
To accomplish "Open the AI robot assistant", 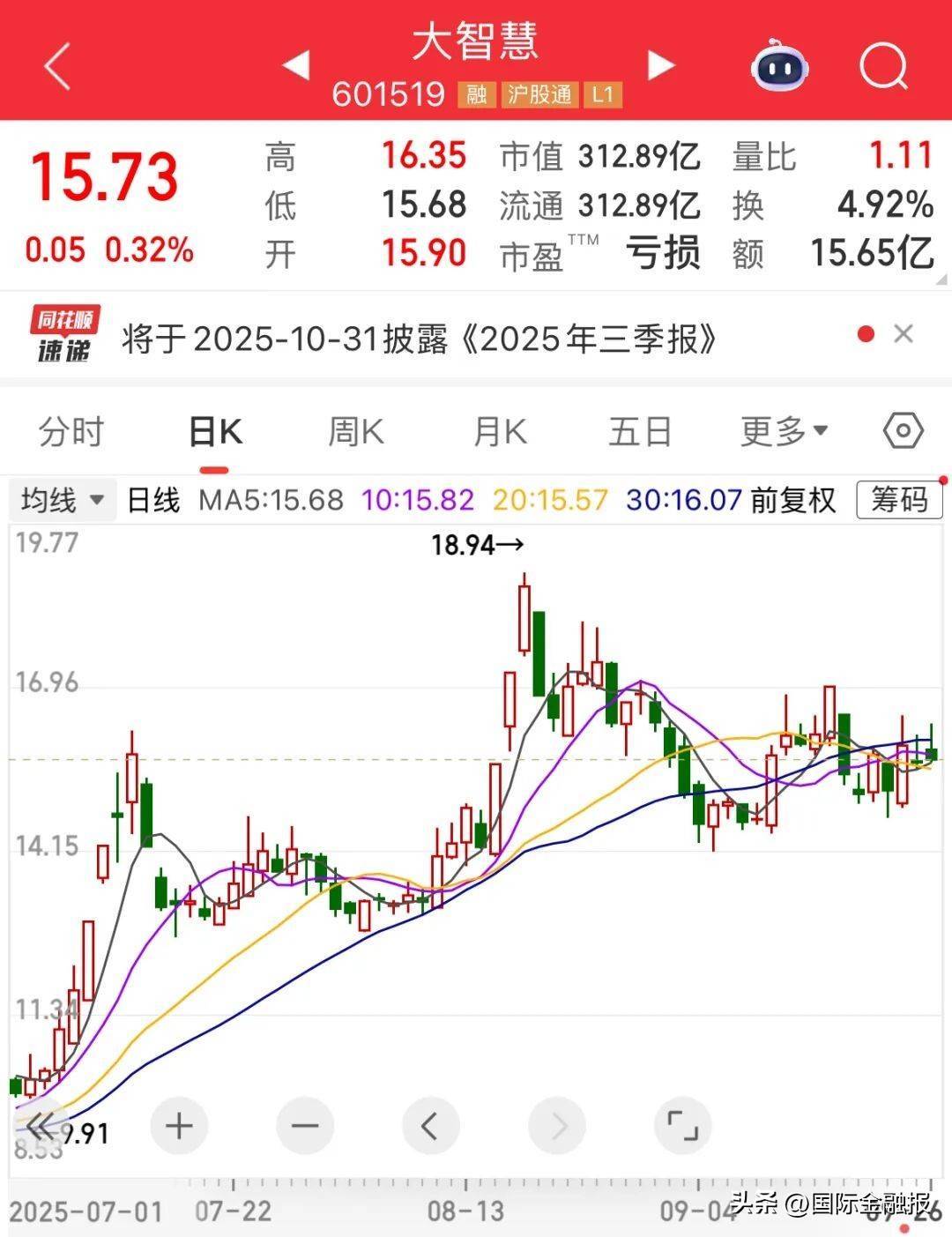I will coord(779,66).
